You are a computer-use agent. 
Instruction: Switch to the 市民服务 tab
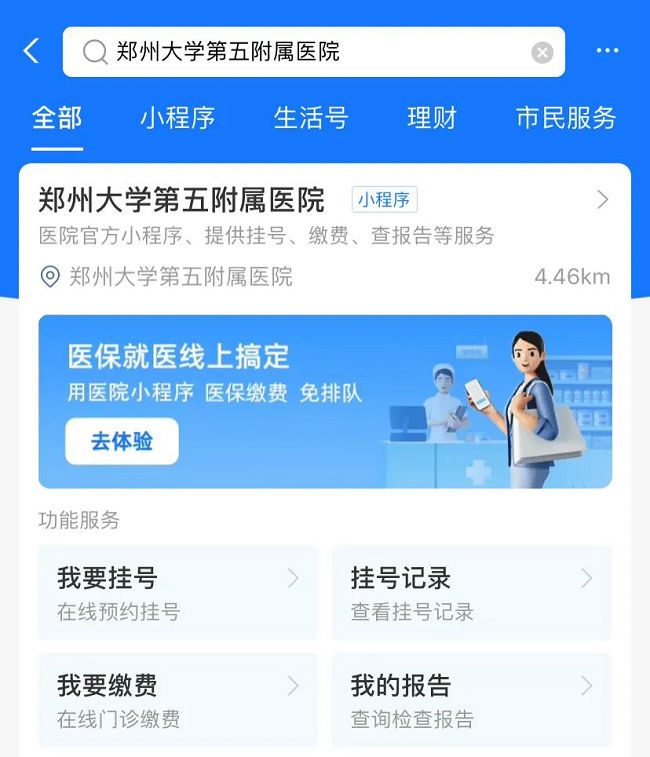(x=566, y=118)
